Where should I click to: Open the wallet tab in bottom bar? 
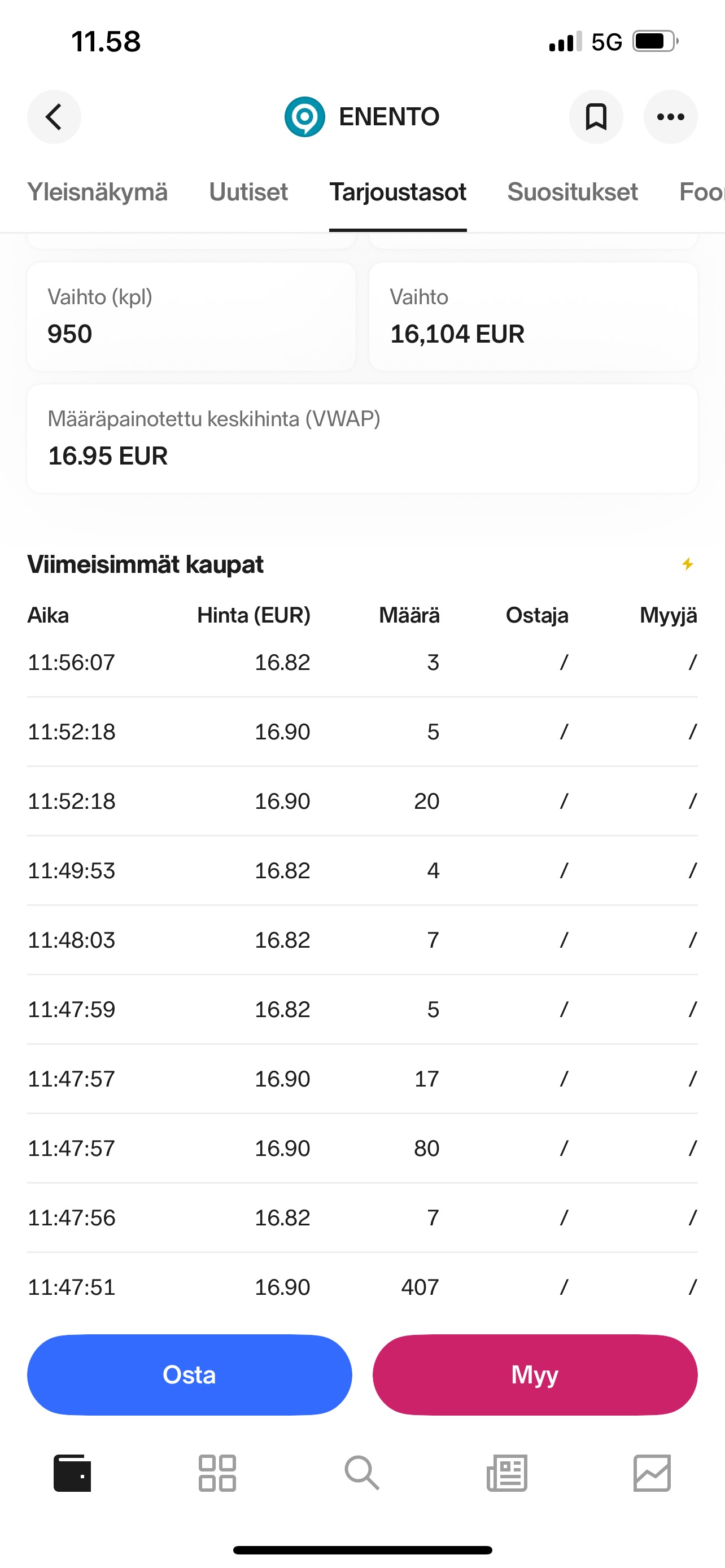point(72,1473)
